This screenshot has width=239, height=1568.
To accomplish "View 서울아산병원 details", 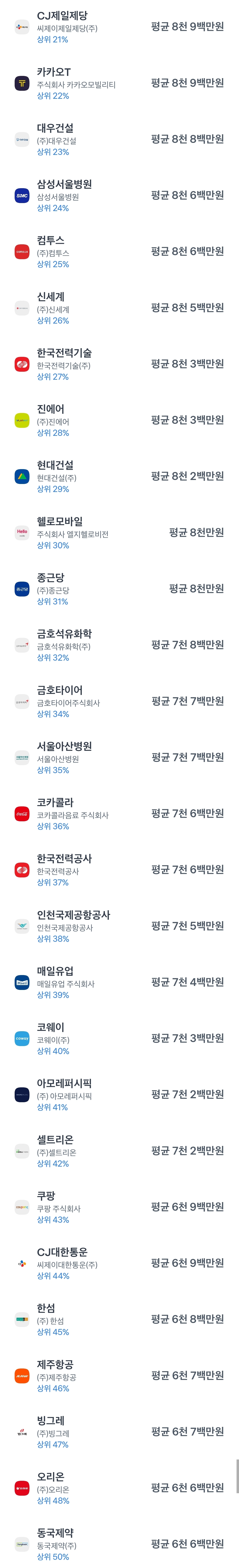I will click(119, 757).
